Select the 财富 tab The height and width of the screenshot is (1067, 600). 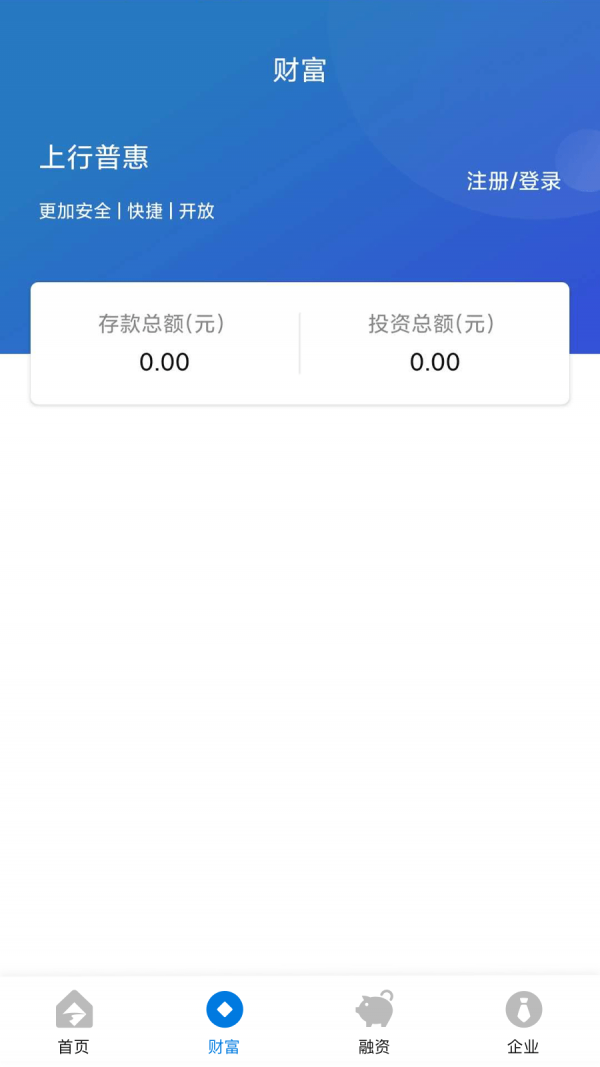click(224, 1021)
